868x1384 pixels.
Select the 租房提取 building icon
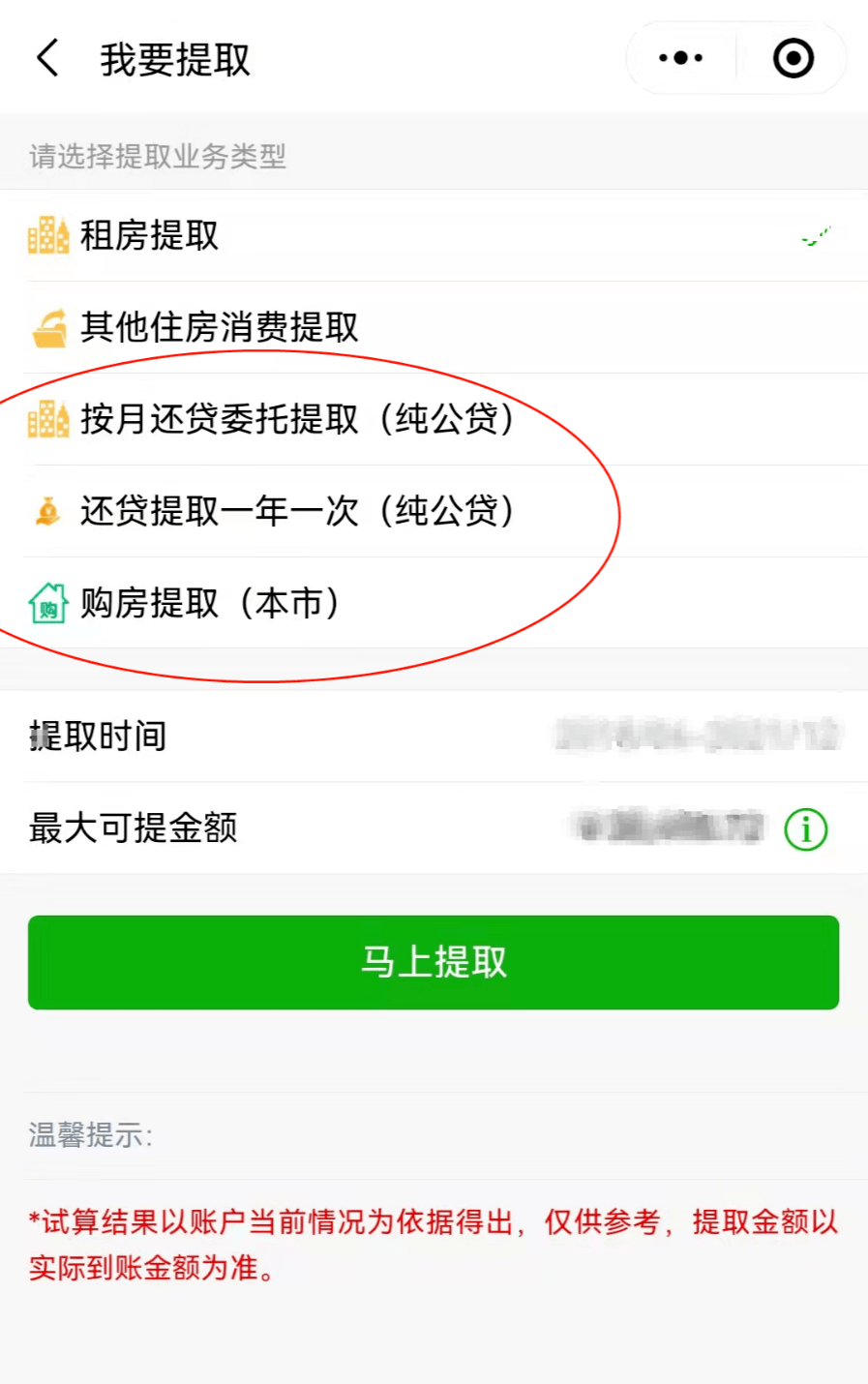coord(45,234)
